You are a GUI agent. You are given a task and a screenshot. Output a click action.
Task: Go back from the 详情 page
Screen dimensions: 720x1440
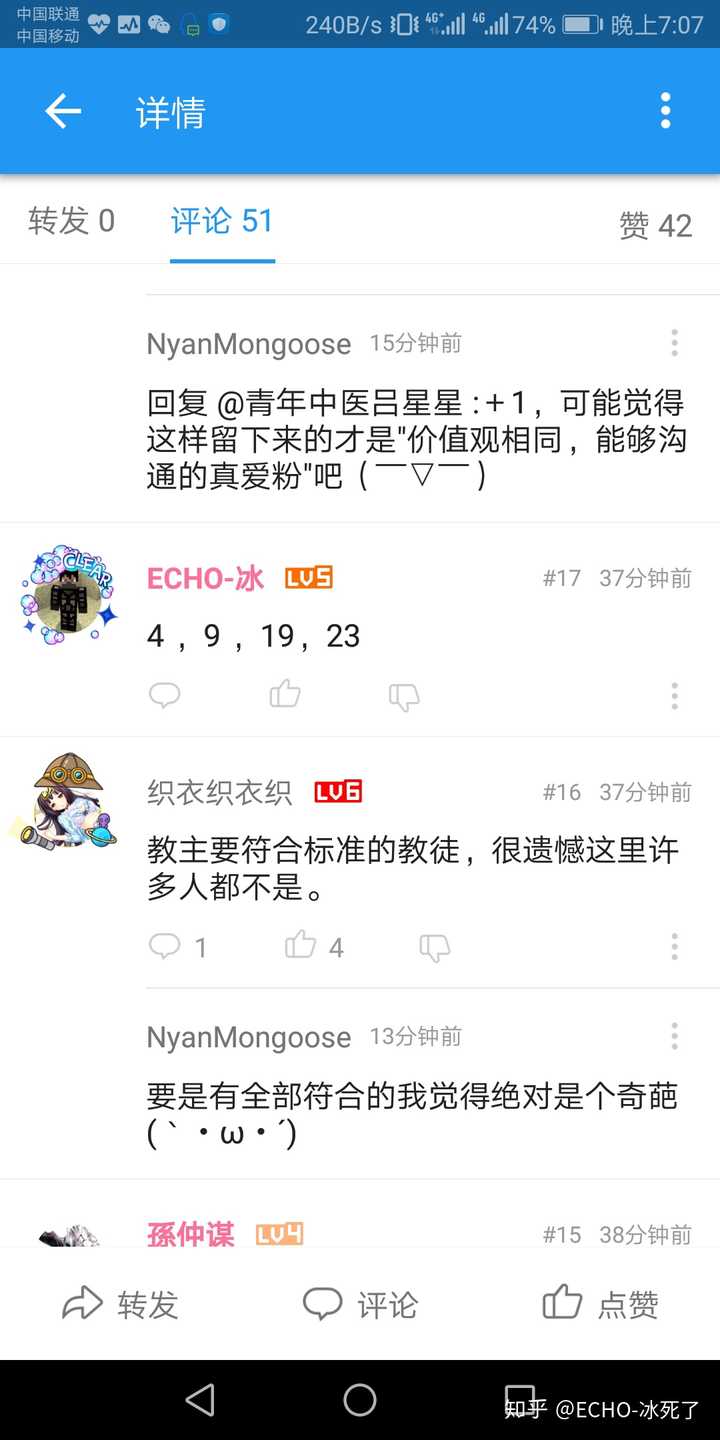coord(63,111)
